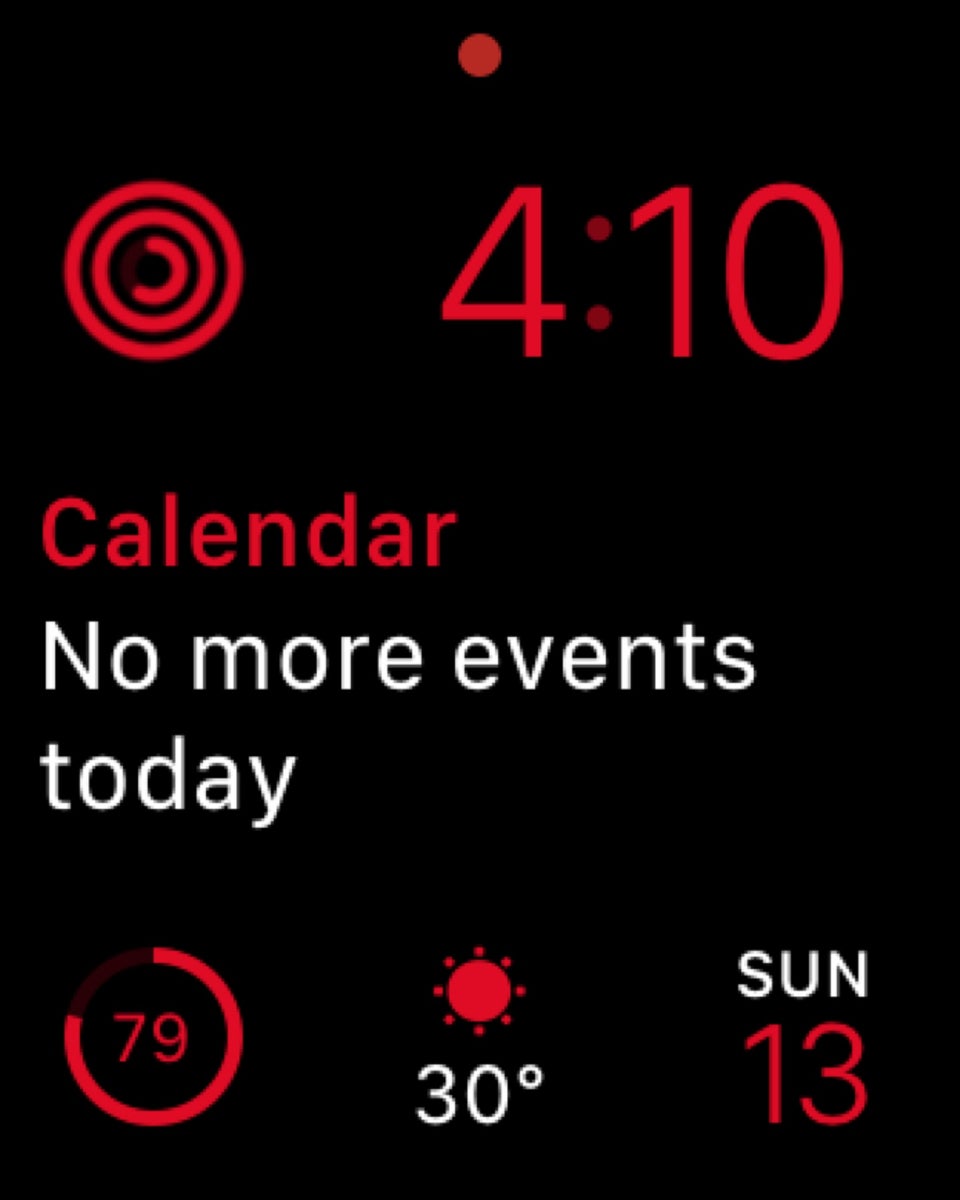This screenshot has height=1200, width=960.
Task: Check the battery complication showing 79
Action: click(153, 1037)
